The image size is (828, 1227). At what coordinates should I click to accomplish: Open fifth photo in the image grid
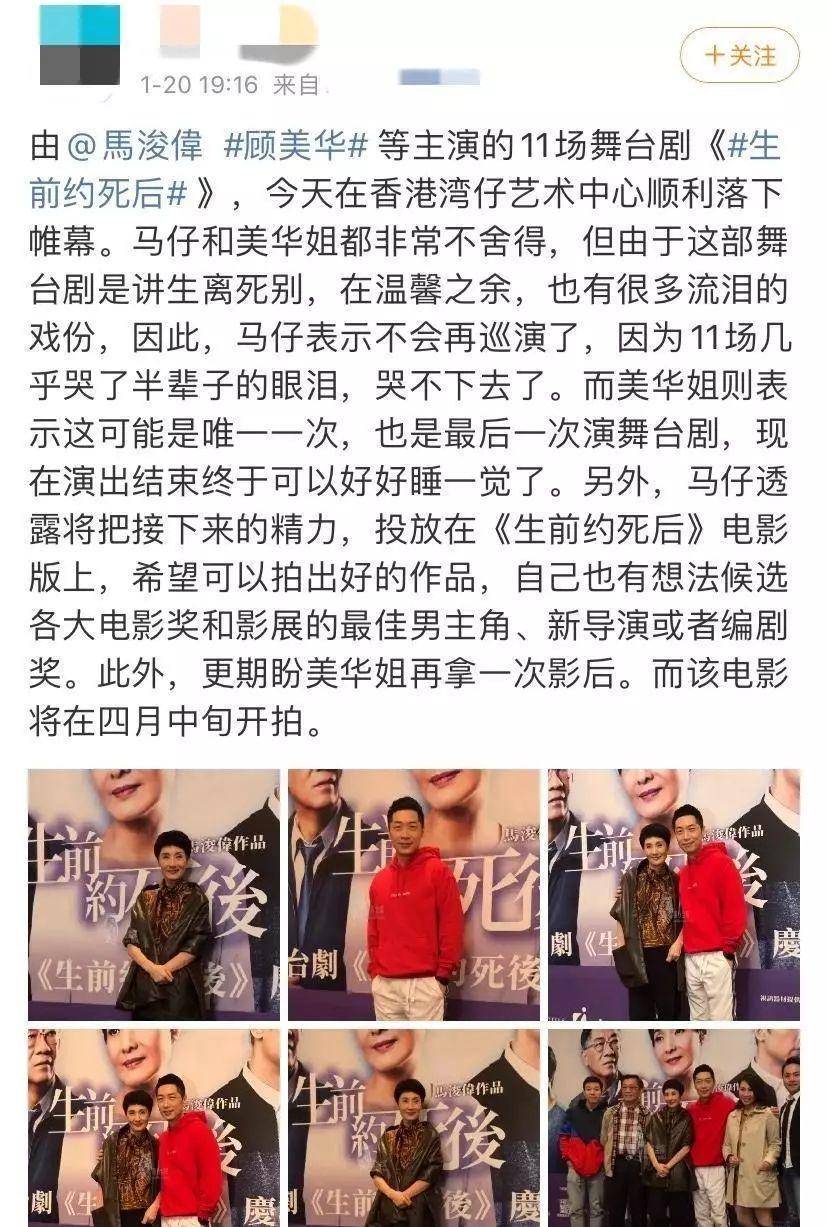[x=413, y=1127]
